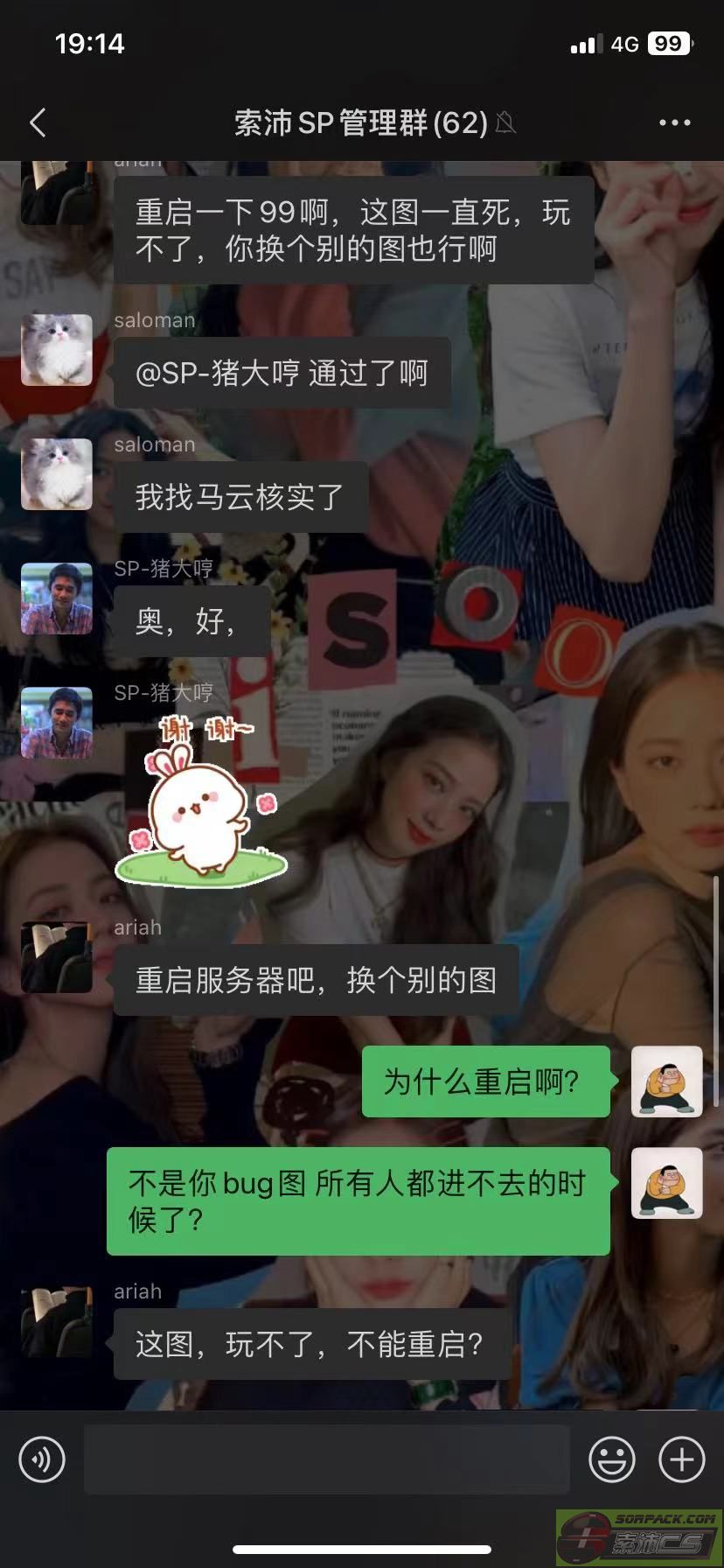Open the emoji sticker panel
This screenshot has width=724, height=1568.
(x=612, y=1459)
